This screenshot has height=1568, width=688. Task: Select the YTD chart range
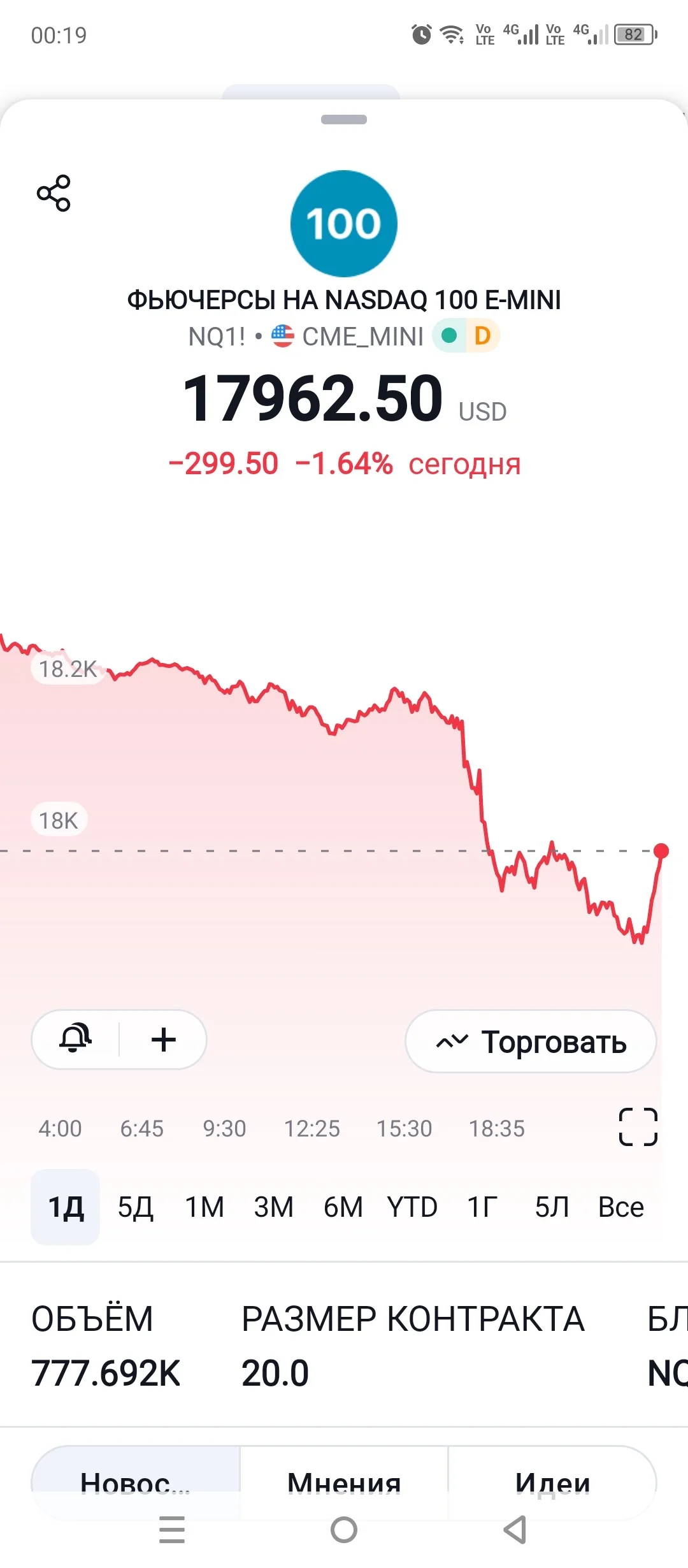tap(412, 1207)
